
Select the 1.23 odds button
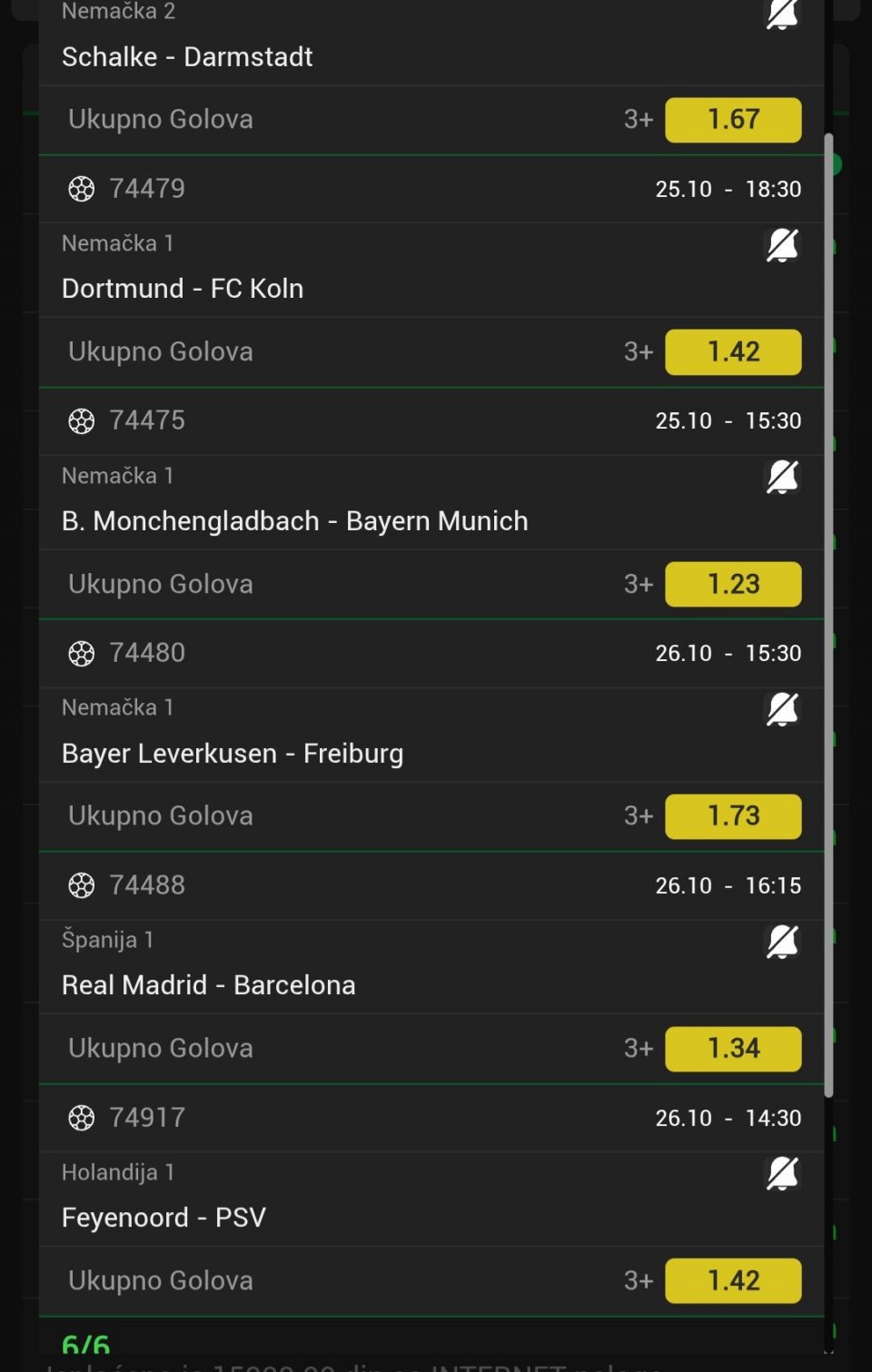tap(733, 584)
